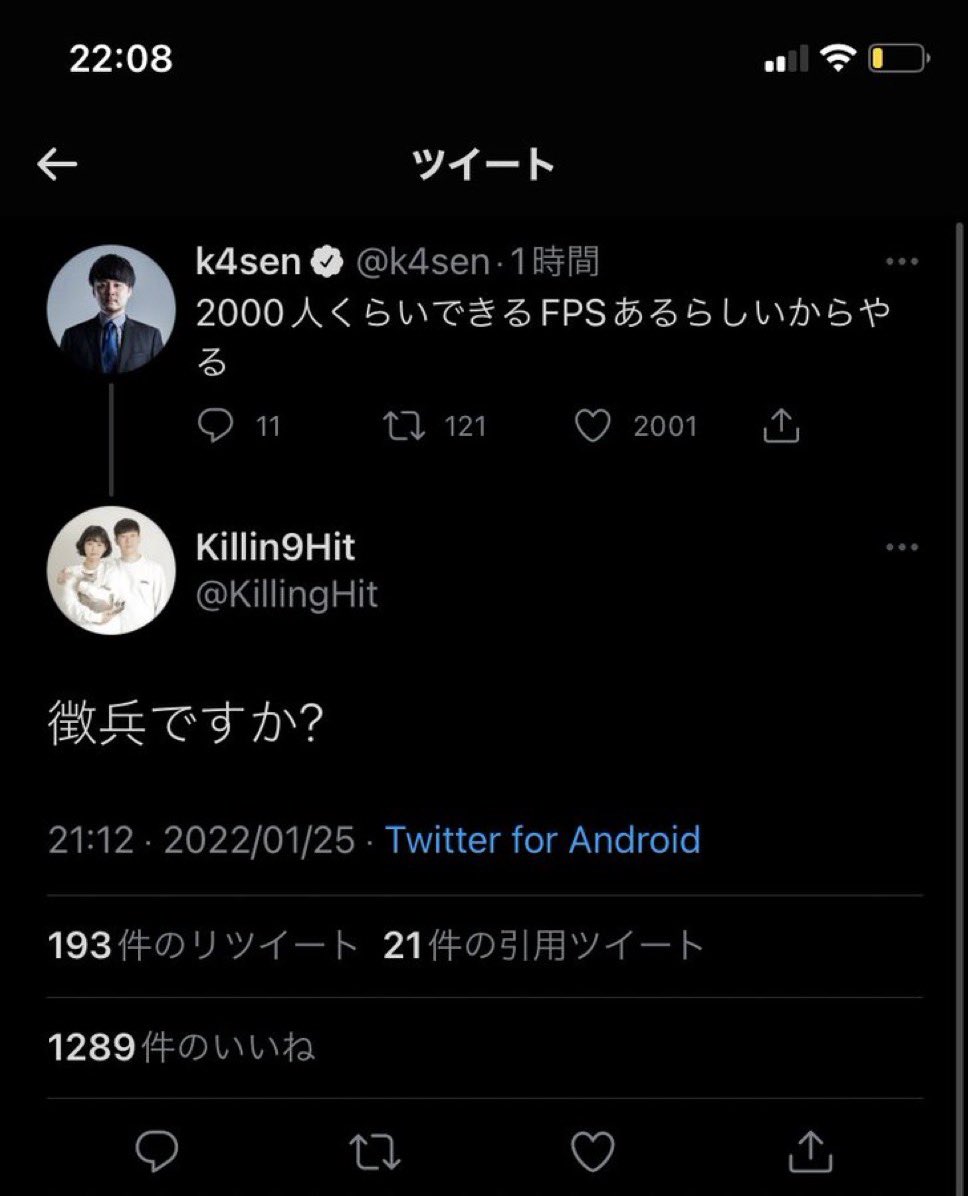968x1196 pixels.
Task: Retweet k4sen's tweet
Action: click(404, 427)
